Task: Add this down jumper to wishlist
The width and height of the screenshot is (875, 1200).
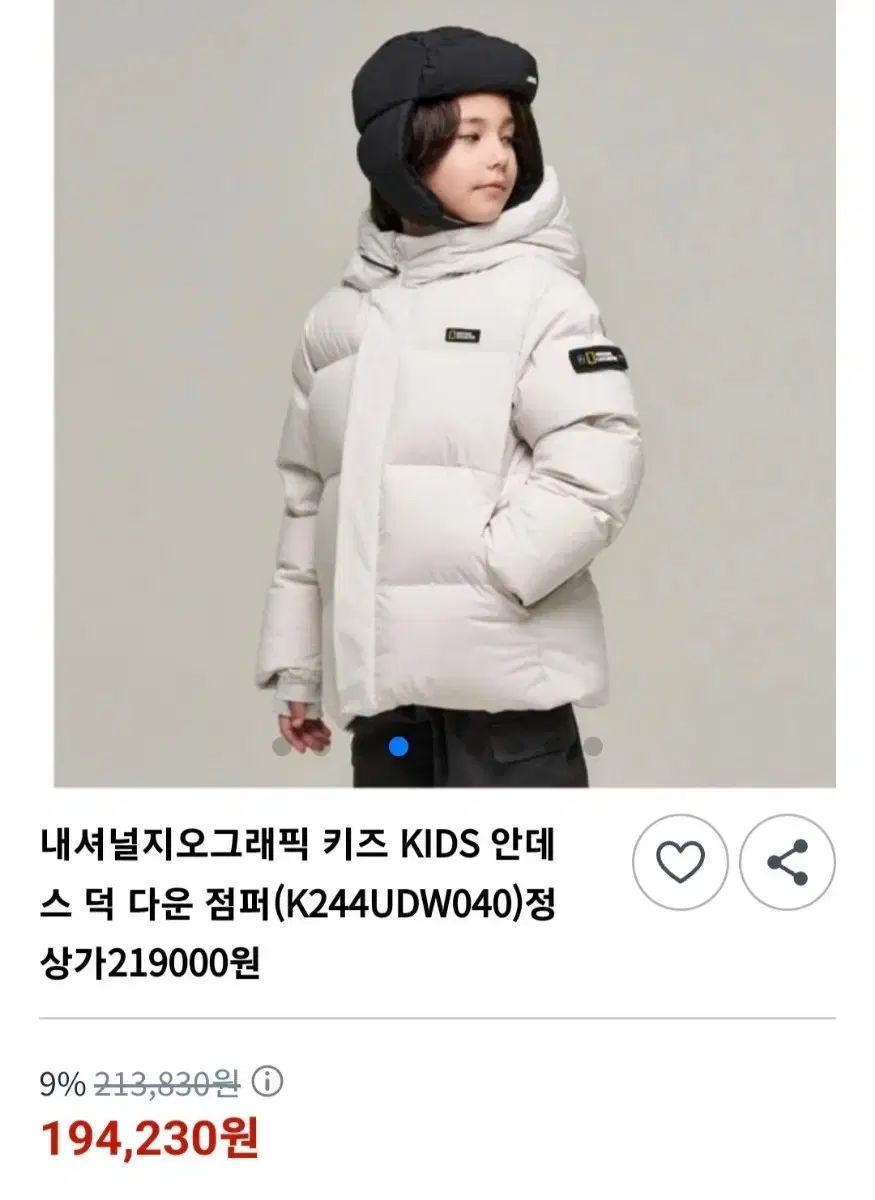Action: 680,862
